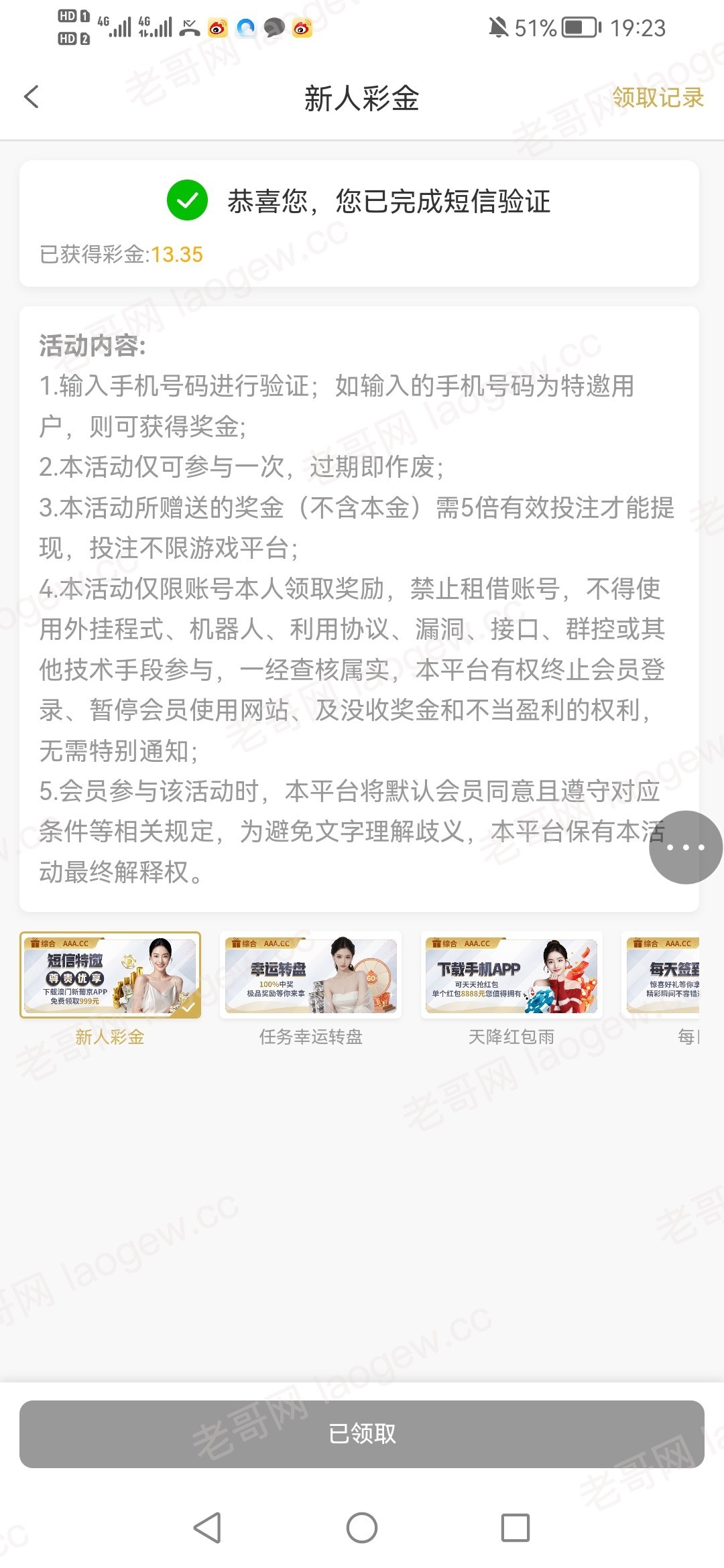Viewport: 724px width, 1568px height.
Task: Open 领取记录 claim history
Action: 657,98
